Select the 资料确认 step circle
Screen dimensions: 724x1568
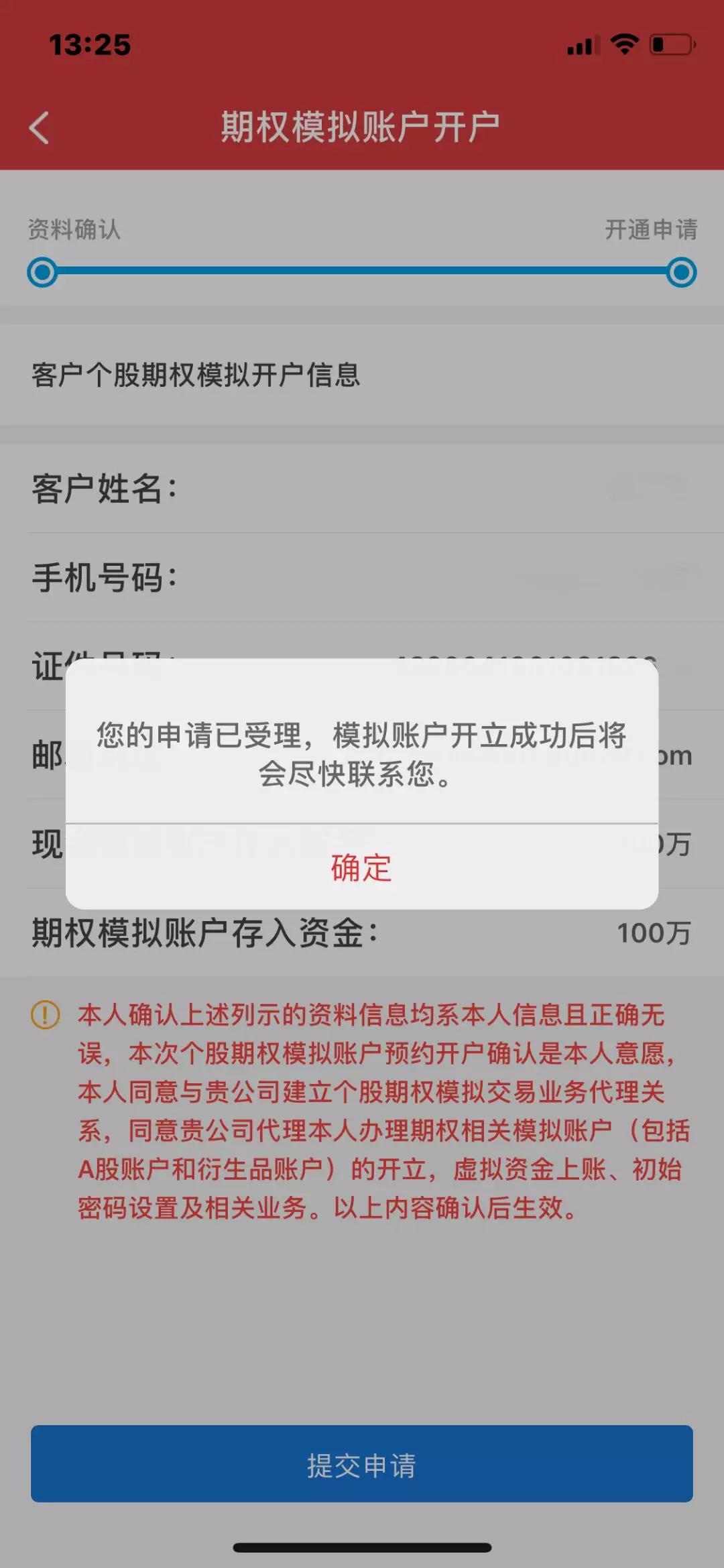40,272
